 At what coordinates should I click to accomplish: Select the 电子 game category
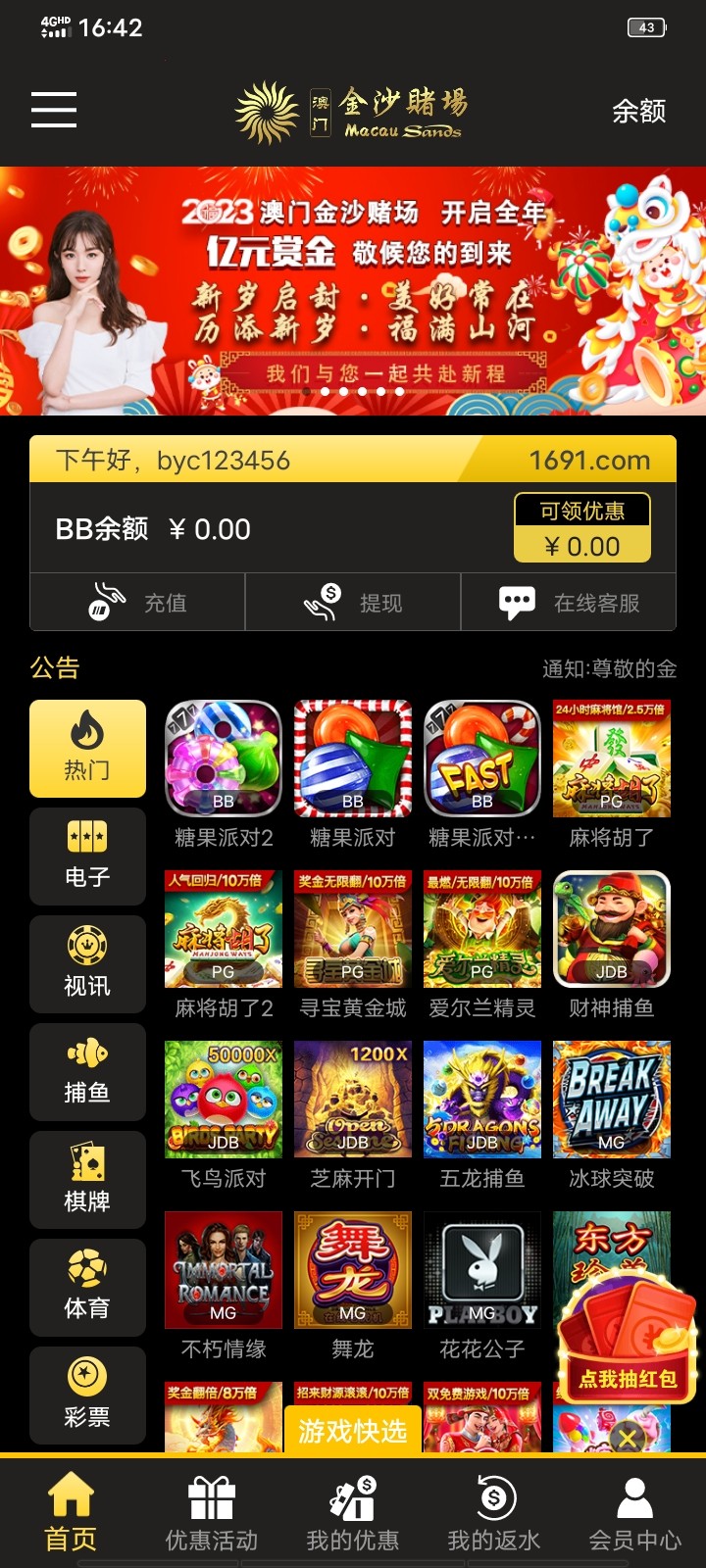87,857
